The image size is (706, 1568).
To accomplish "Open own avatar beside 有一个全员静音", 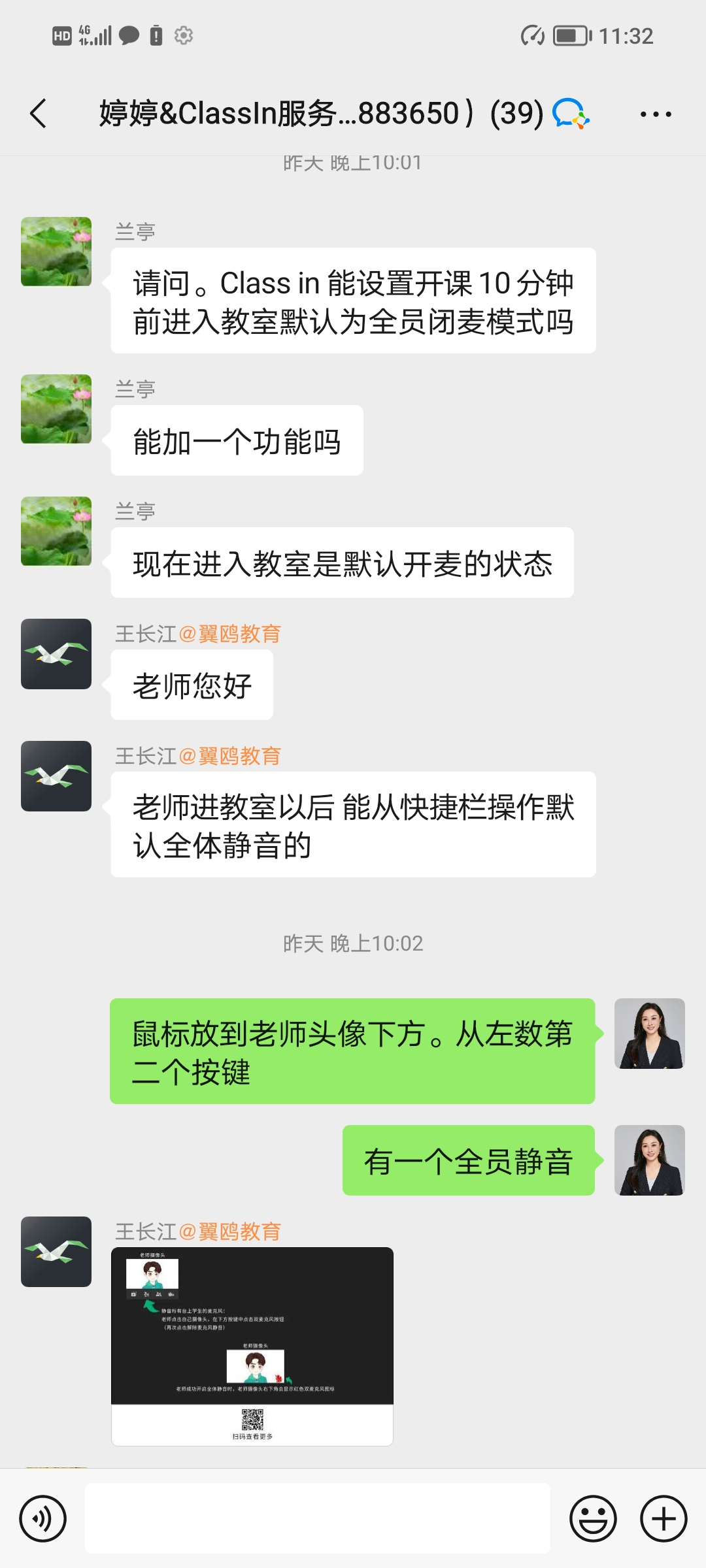I will (649, 1160).
